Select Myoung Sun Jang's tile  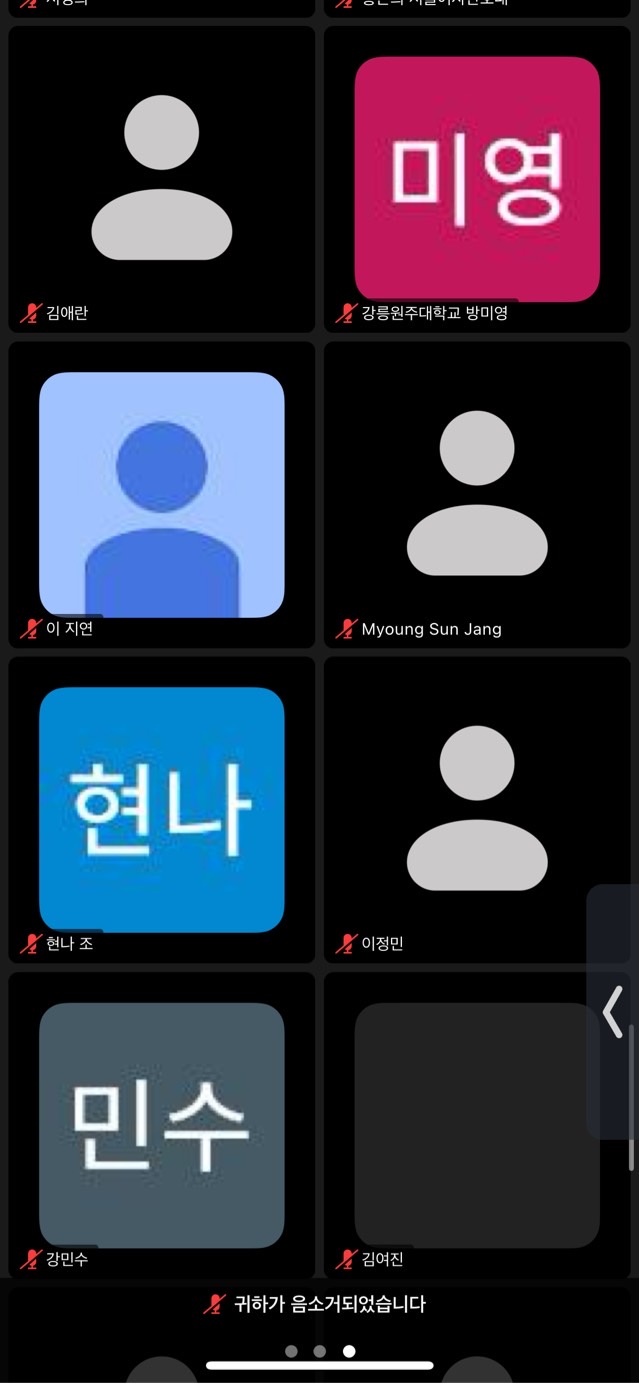pyautogui.click(x=477, y=495)
